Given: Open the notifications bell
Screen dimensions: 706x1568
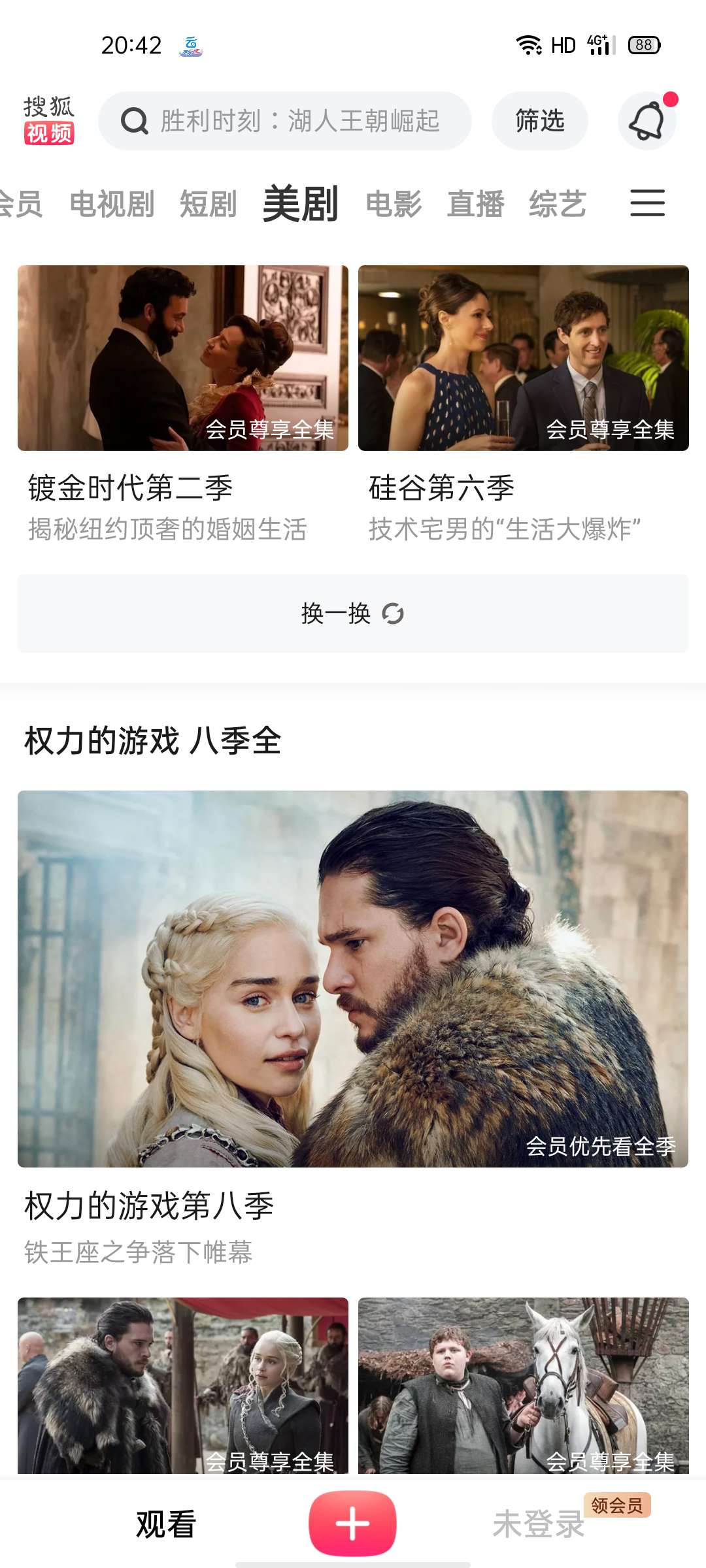Looking at the screenshot, I should 647,121.
